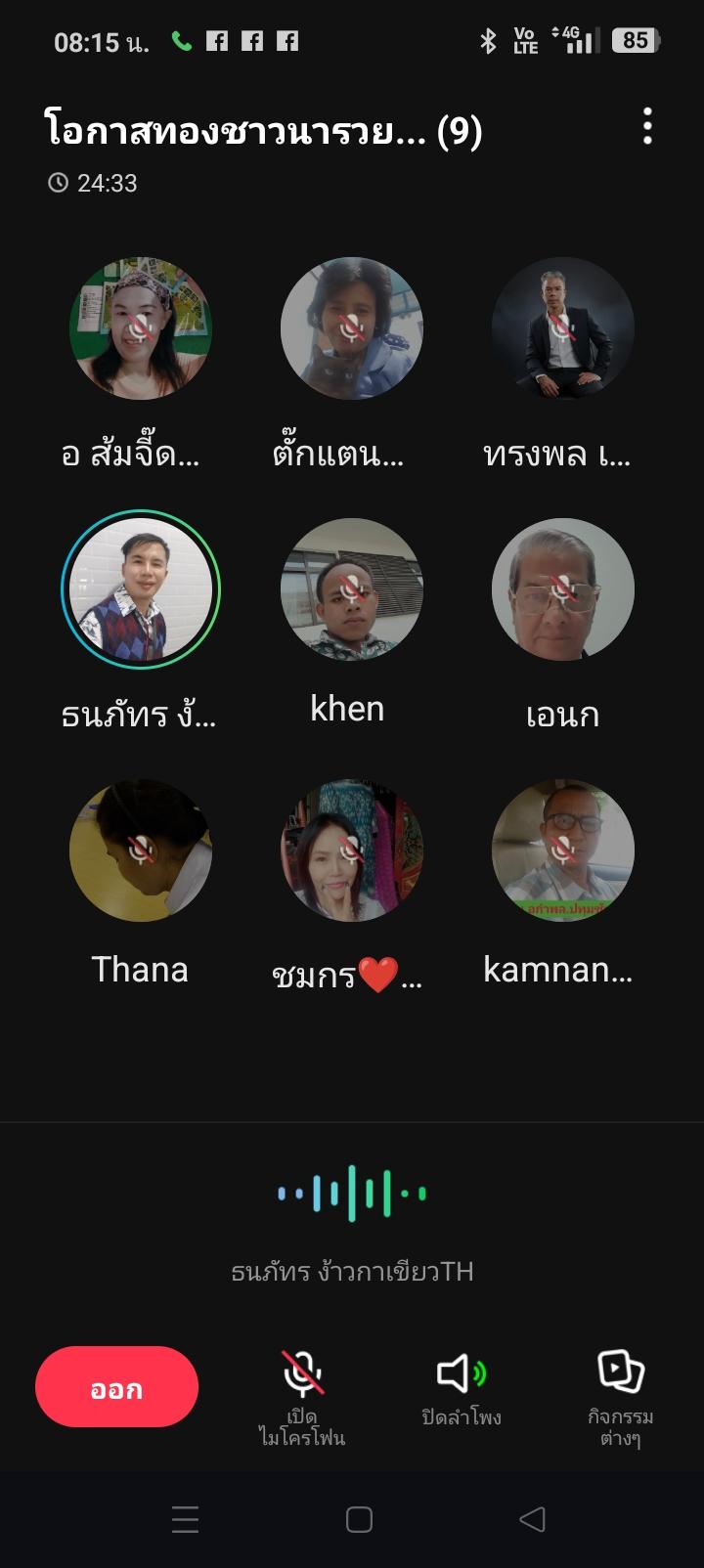This screenshot has width=704, height=1568.
Task: Open khen's participant avatar
Action: point(352,589)
